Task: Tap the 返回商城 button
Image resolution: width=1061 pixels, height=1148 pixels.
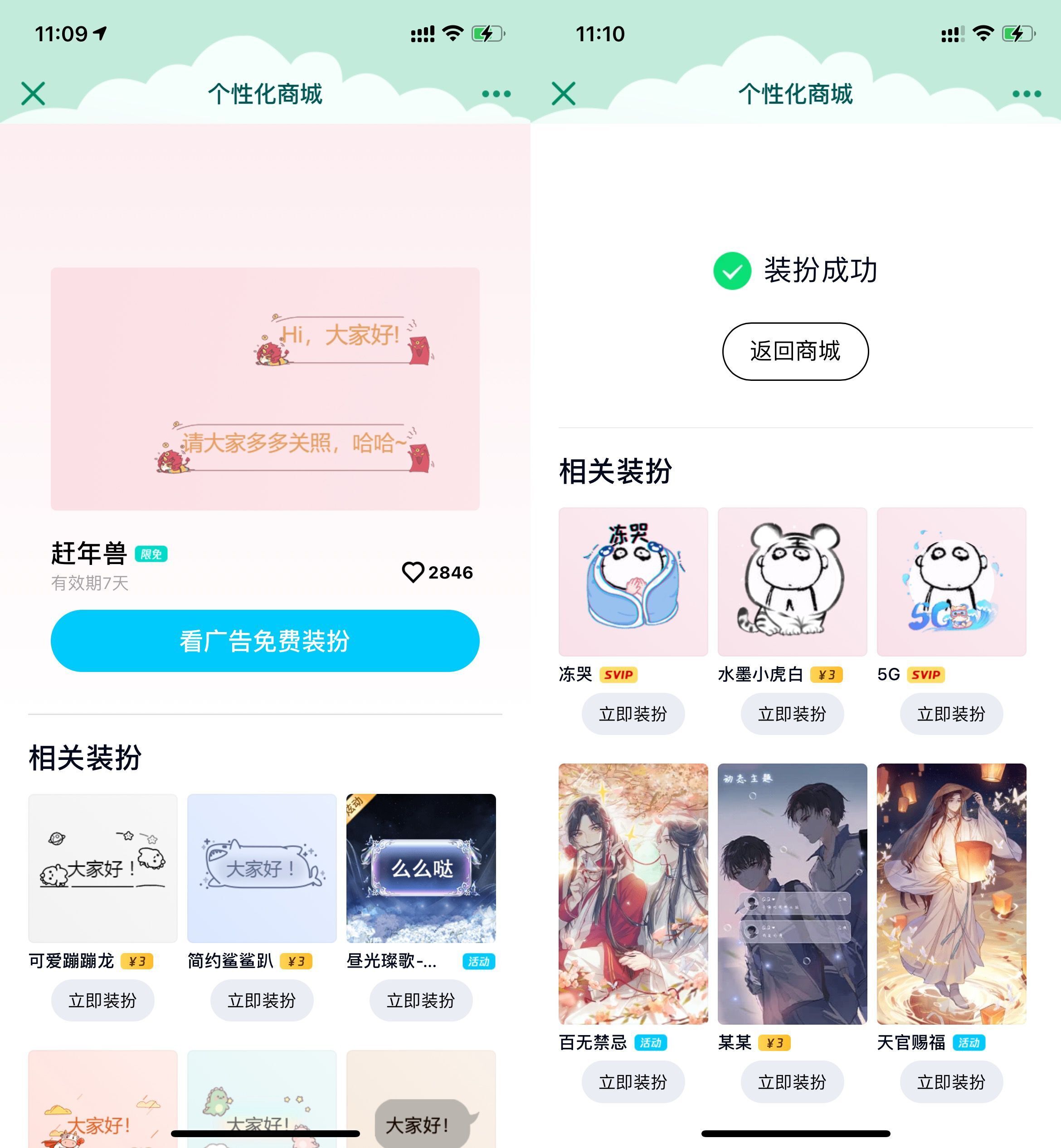Action: [794, 351]
